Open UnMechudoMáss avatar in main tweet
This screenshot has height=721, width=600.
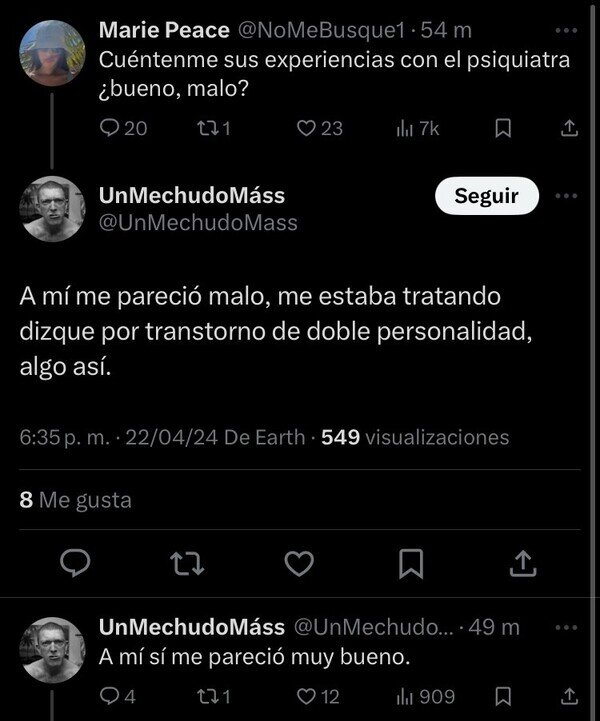click(51, 209)
